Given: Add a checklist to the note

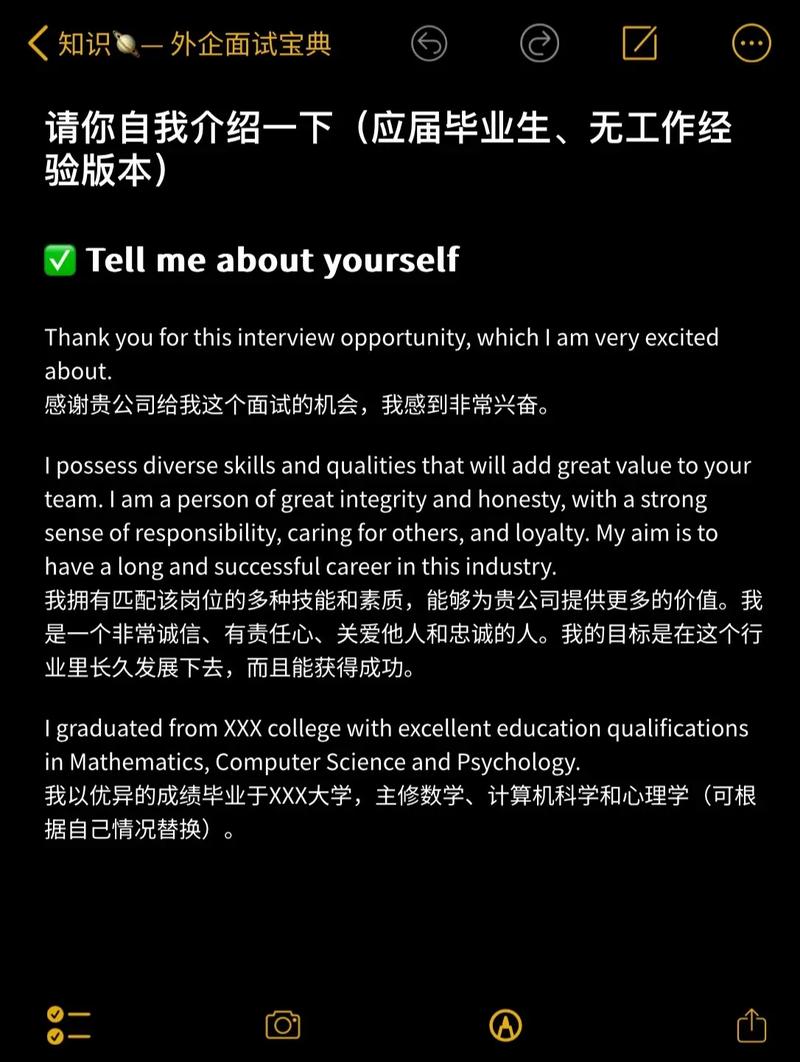Looking at the screenshot, I should 68,1025.
